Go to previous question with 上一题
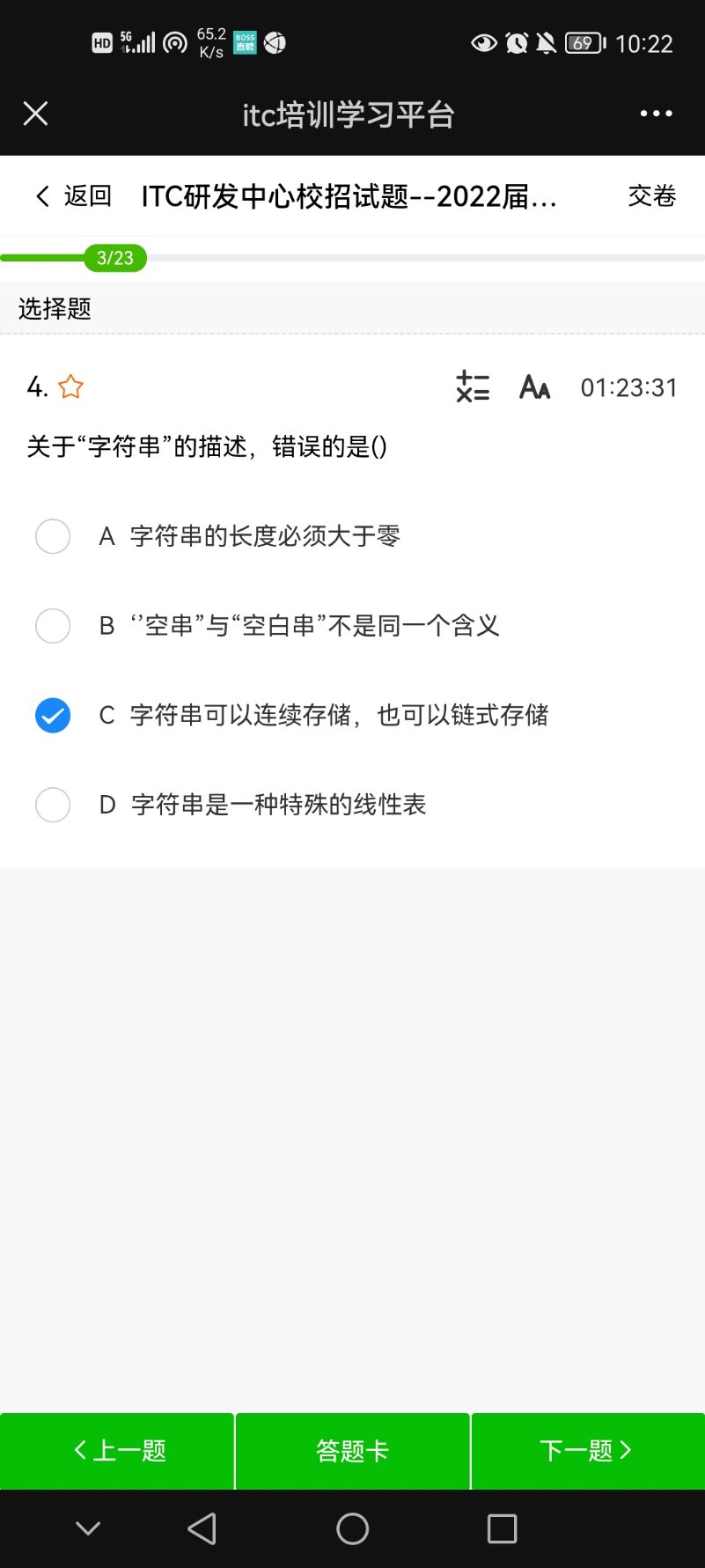The width and height of the screenshot is (705, 1568). (117, 1451)
